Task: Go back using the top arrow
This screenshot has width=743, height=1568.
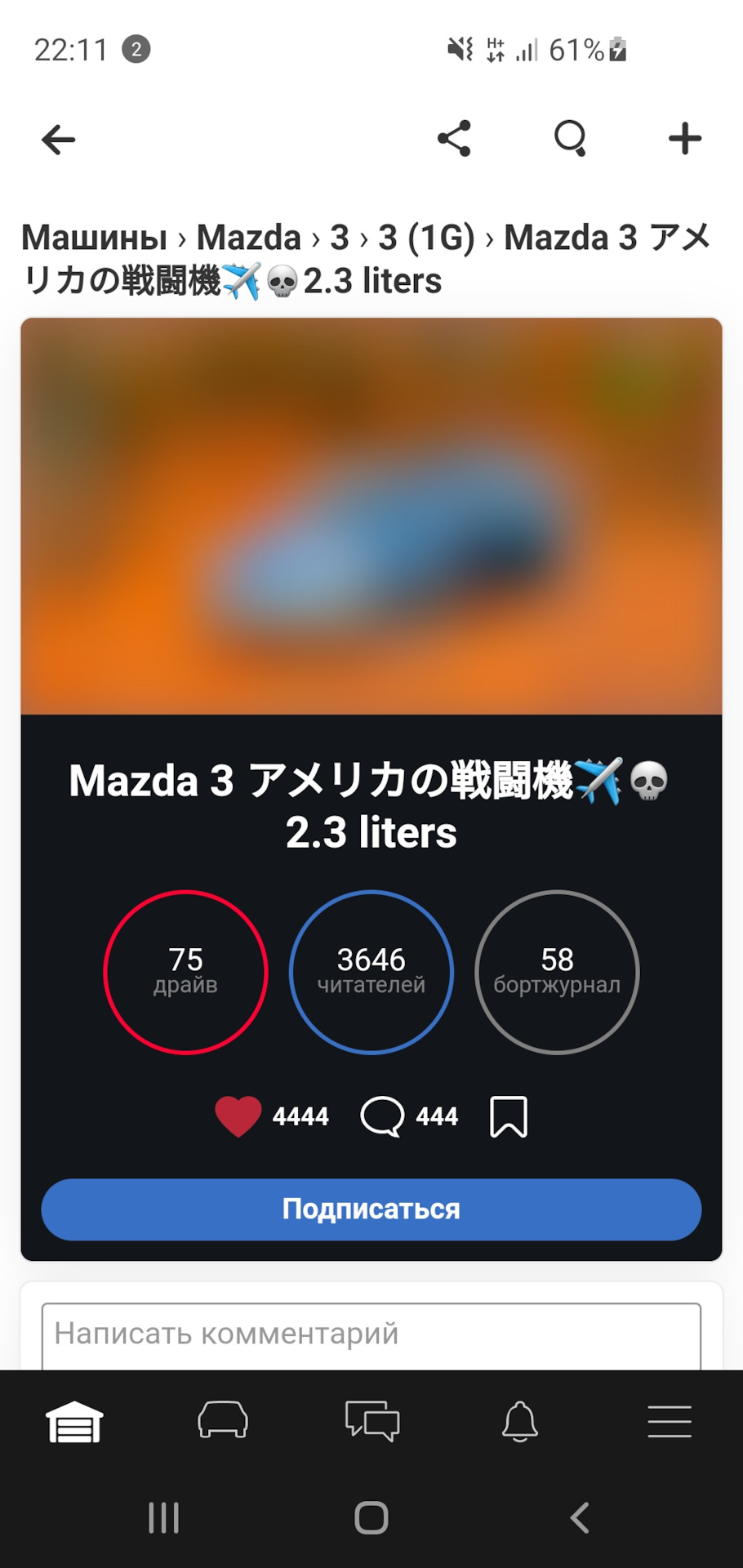Action: [58, 140]
